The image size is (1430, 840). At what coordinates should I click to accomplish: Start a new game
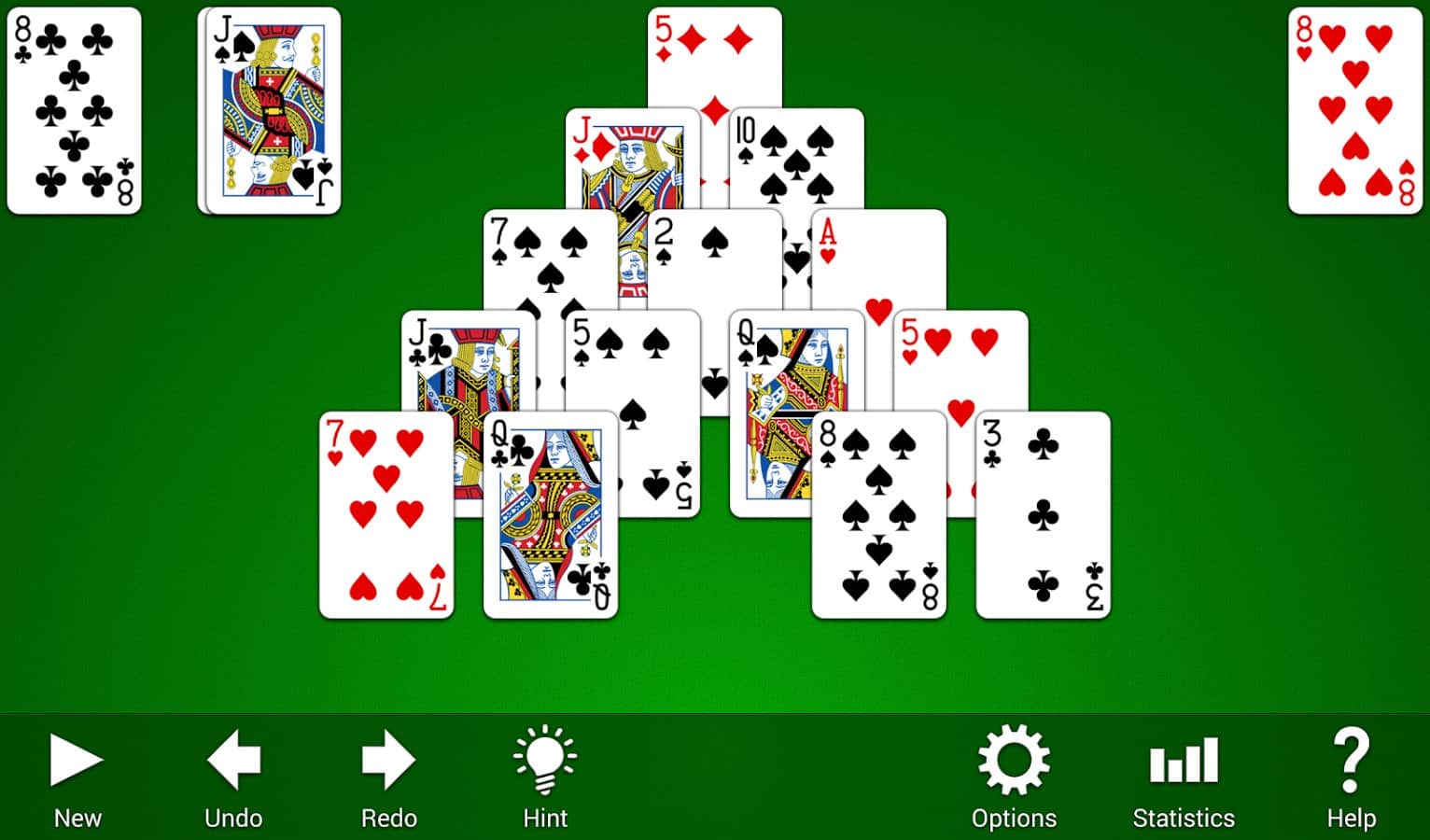pyautogui.click(x=77, y=779)
